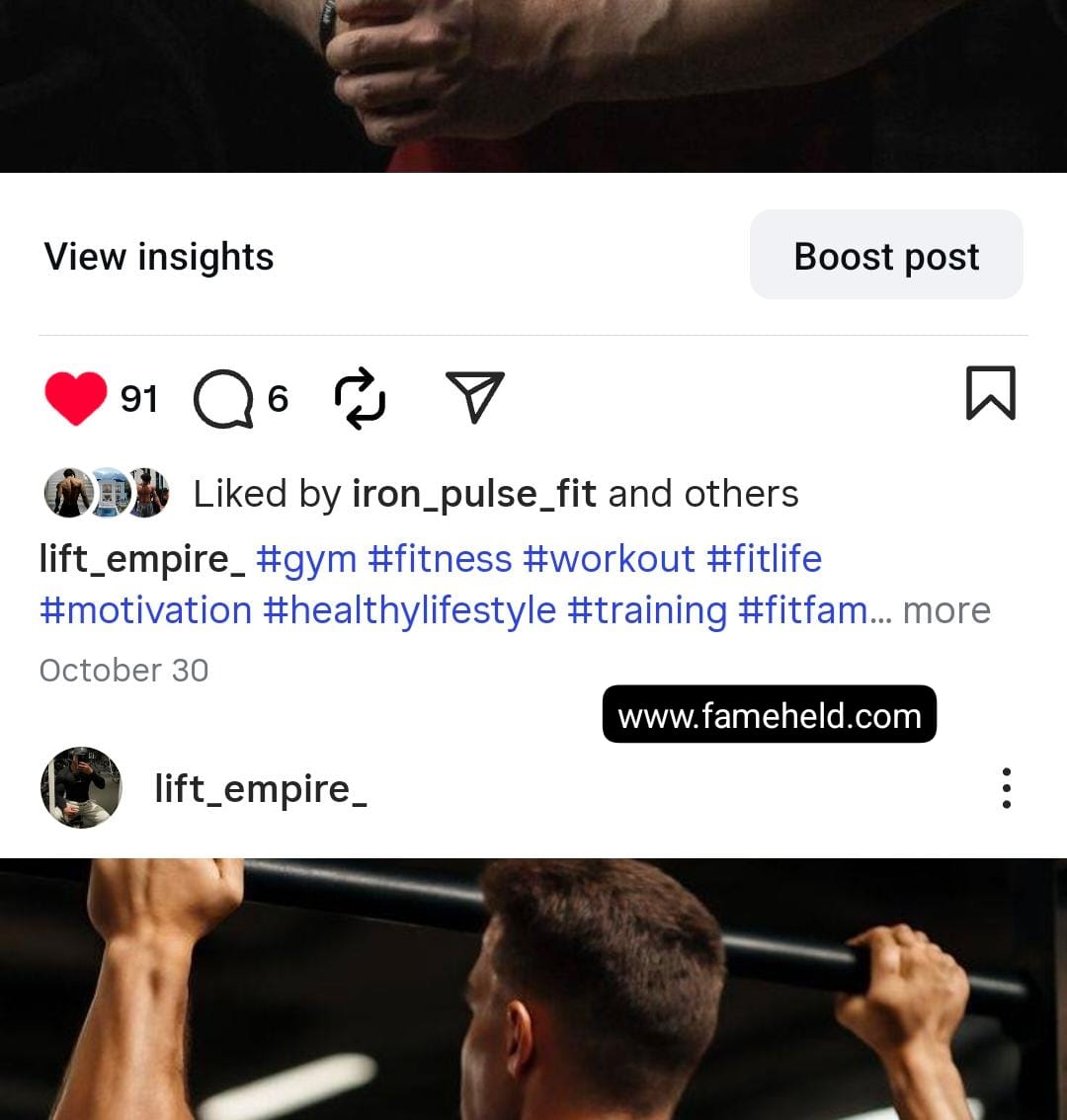Image resolution: width=1067 pixels, height=1120 pixels.
Task: Open iron_pulse_fit's profile from likes
Action: tap(474, 494)
